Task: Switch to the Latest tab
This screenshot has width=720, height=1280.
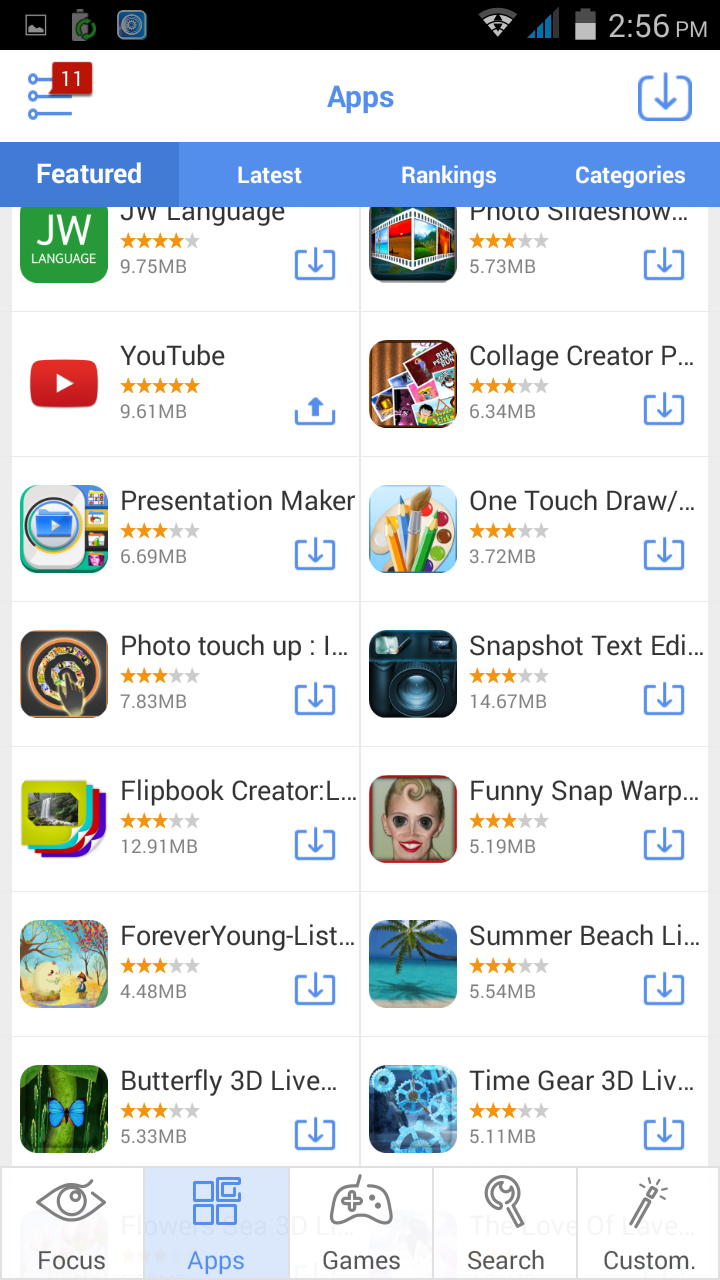Action: [269, 175]
